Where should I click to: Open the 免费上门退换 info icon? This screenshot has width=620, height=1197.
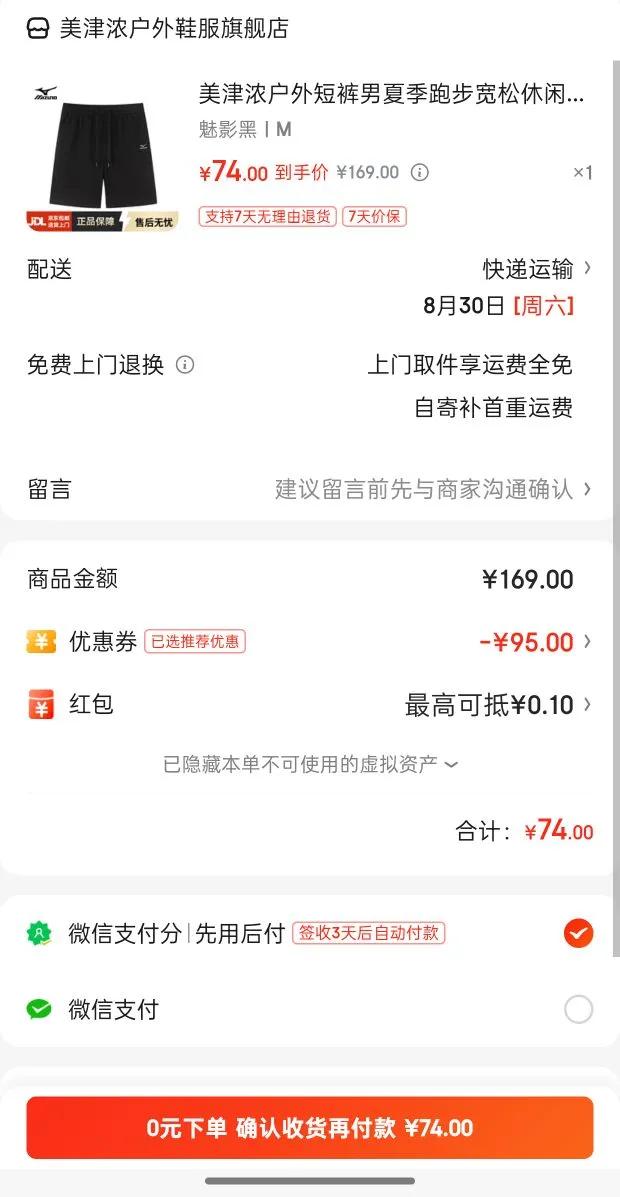[185, 365]
